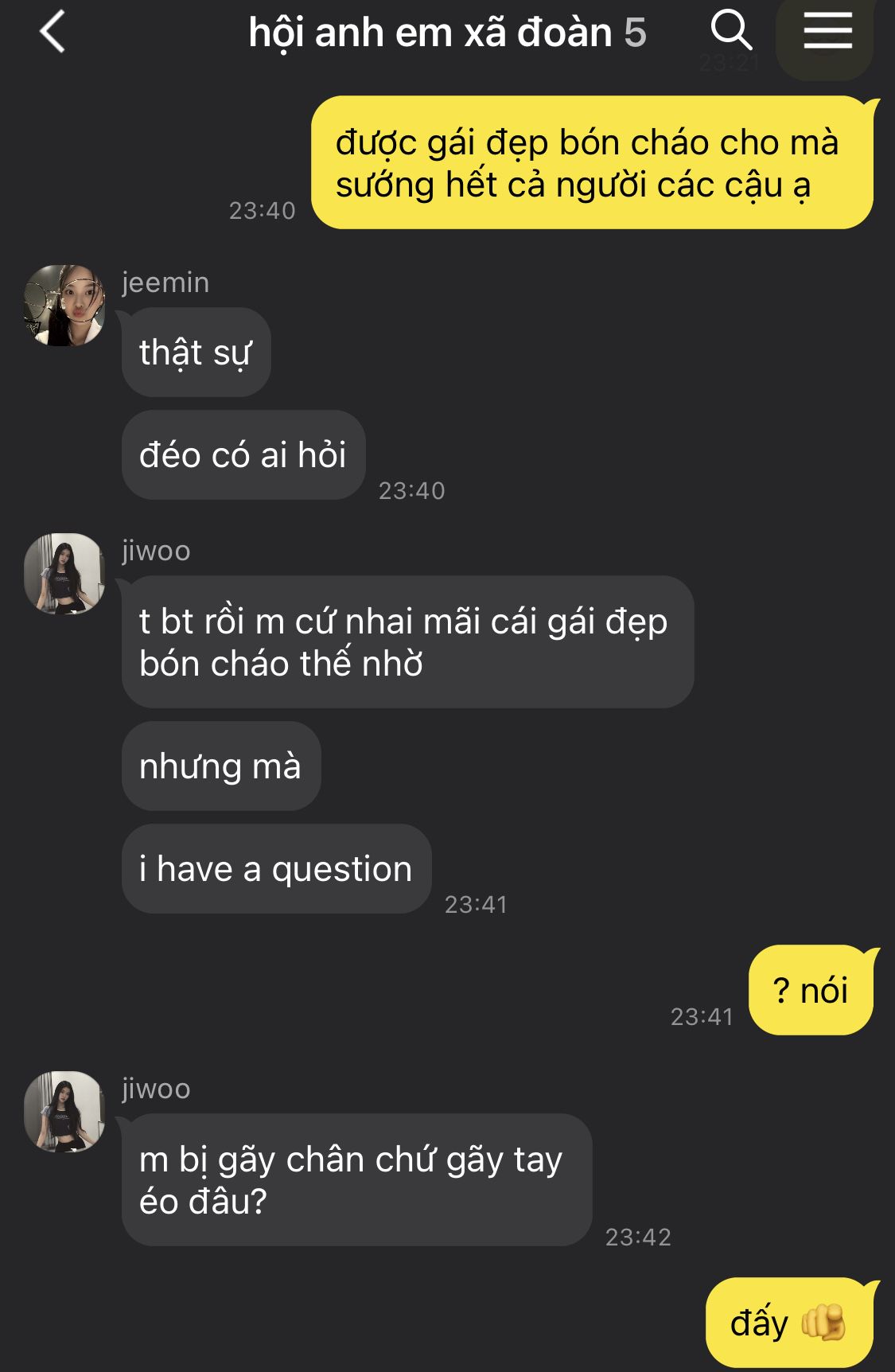Viewport: 895px width, 1372px height.
Task: Open jiwoo's avatar above 'nhưng mà' message
Action: (64, 574)
